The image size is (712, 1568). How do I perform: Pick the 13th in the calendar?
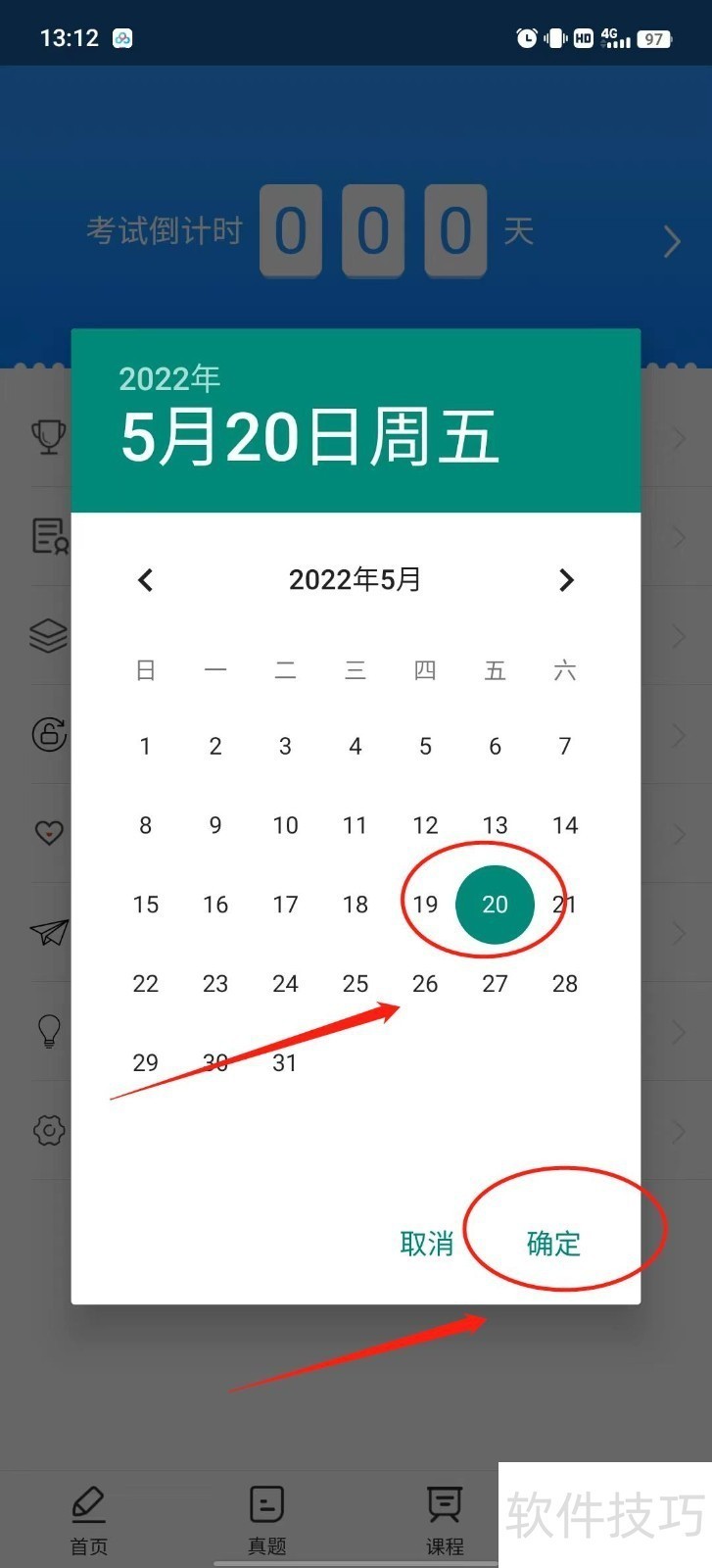click(495, 825)
